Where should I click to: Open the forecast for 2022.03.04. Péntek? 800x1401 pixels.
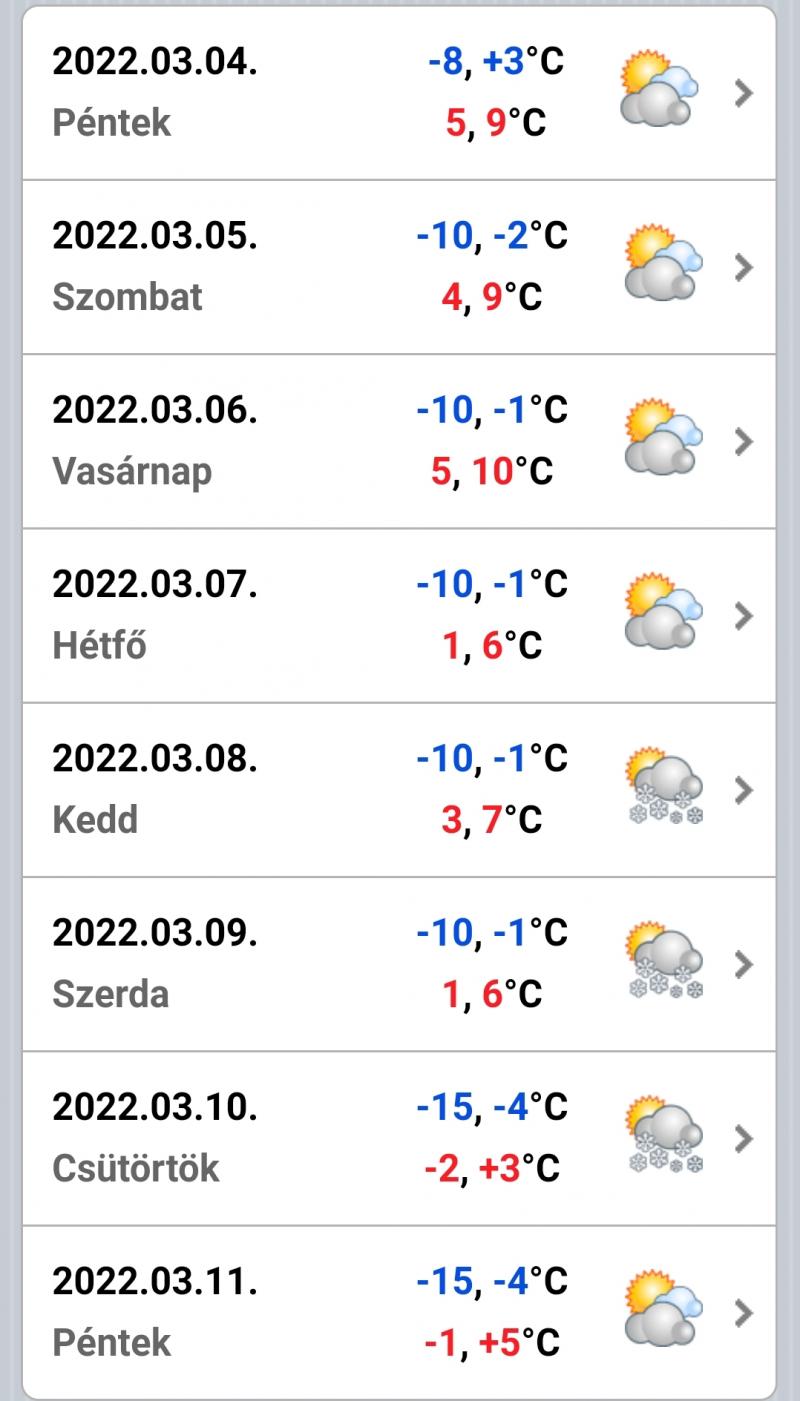tap(399, 93)
